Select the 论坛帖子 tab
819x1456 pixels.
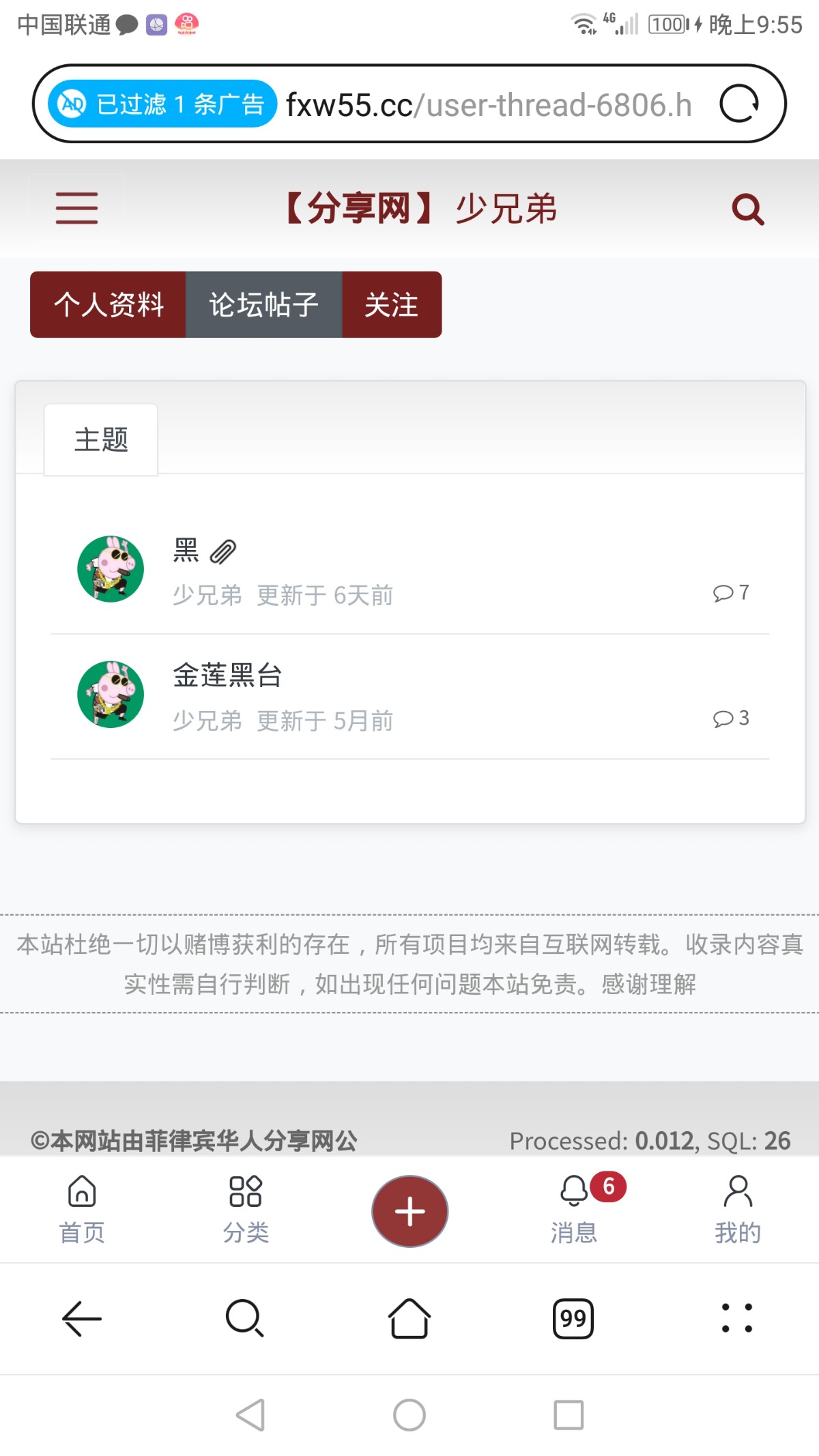[x=263, y=304]
